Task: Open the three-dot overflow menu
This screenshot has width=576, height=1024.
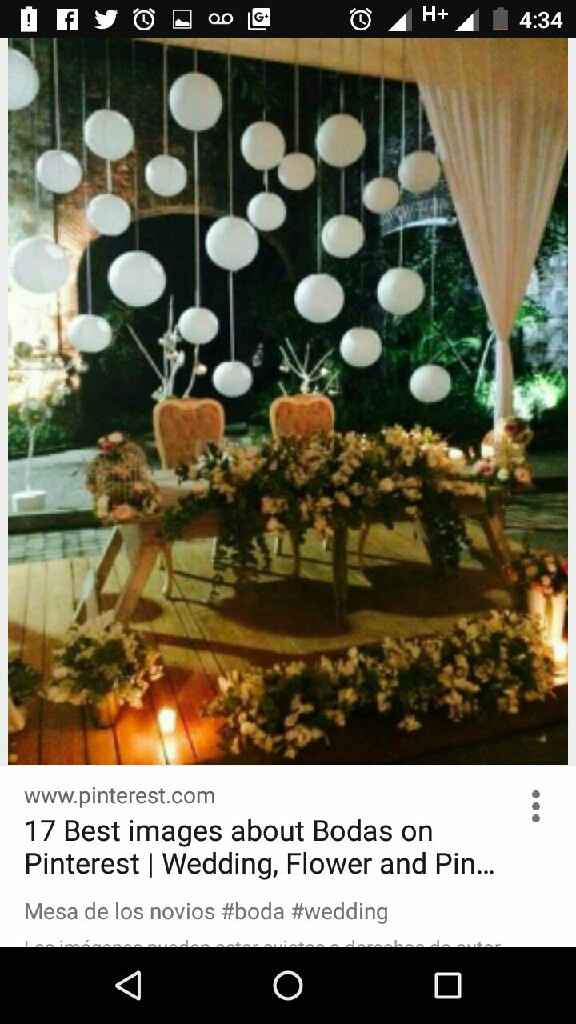Action: click(536, 806)
